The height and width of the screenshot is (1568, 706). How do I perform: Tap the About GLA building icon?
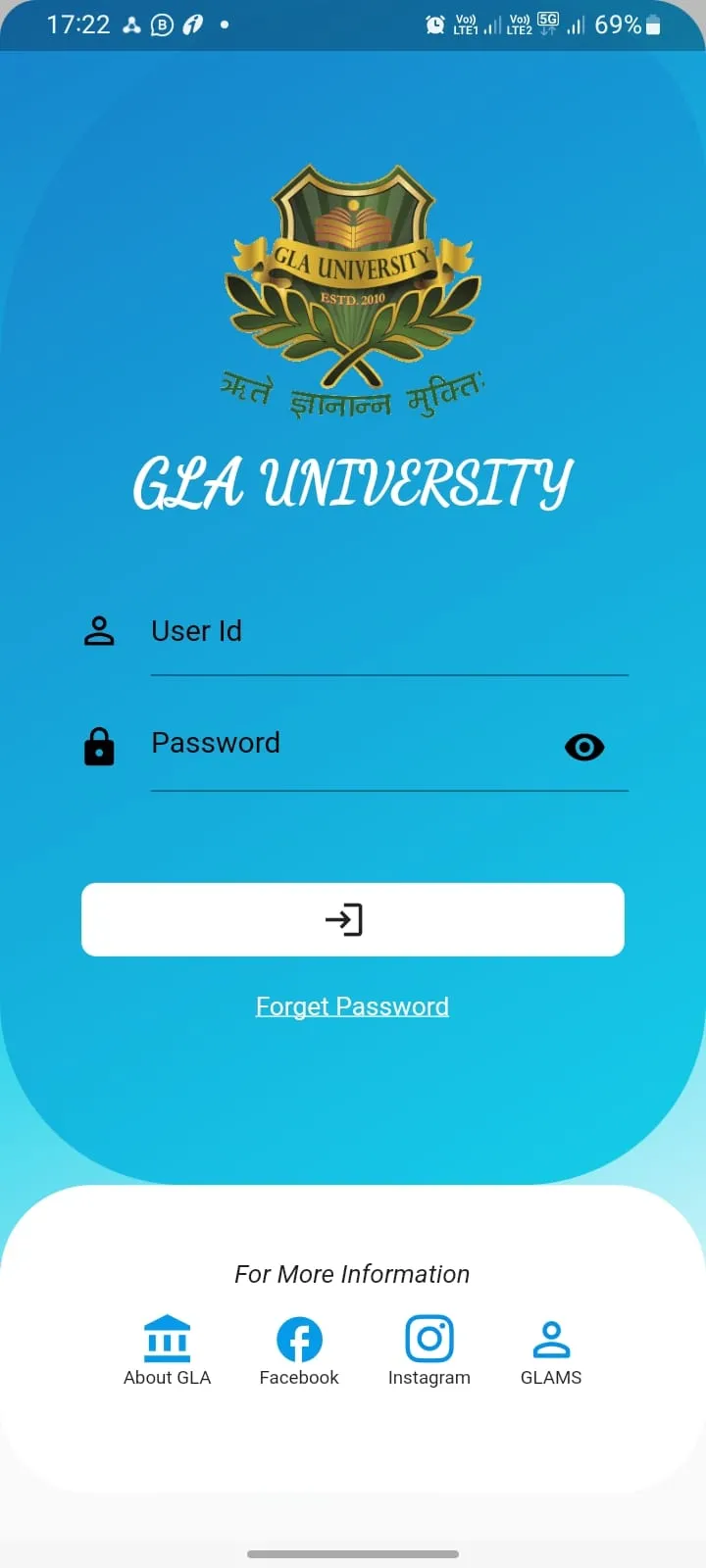168,1336
